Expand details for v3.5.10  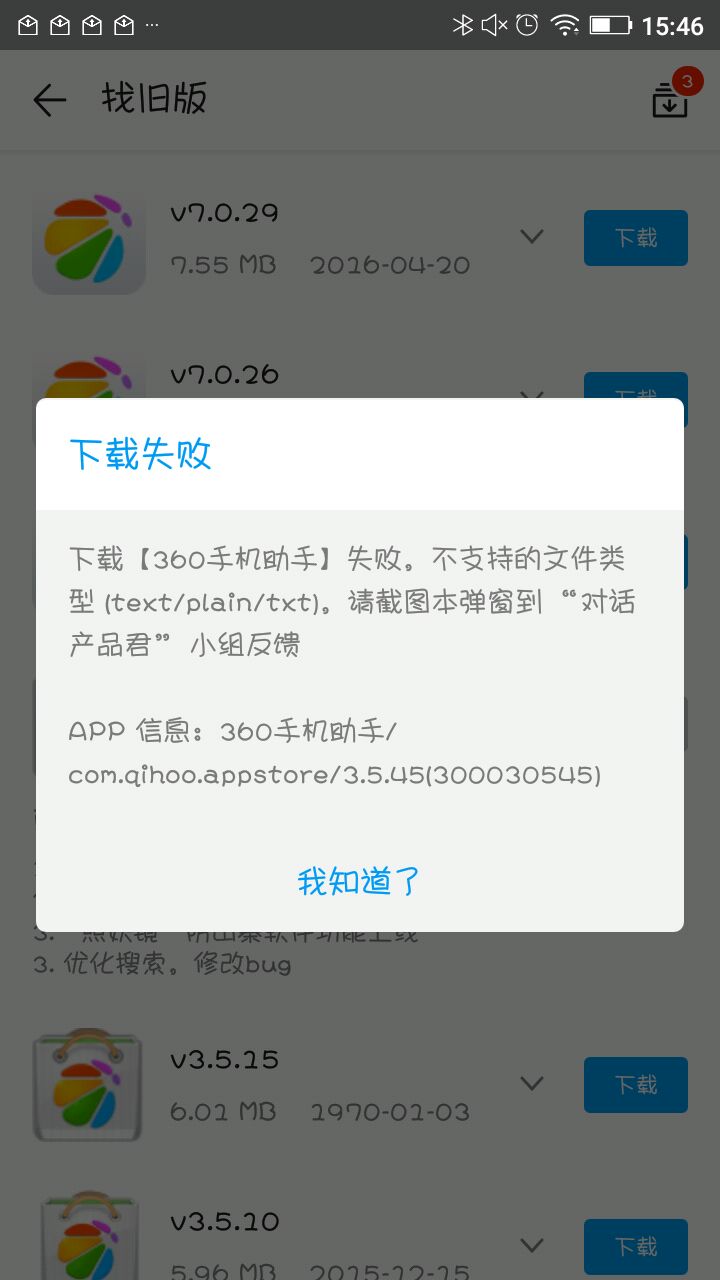coord(532,1246)
